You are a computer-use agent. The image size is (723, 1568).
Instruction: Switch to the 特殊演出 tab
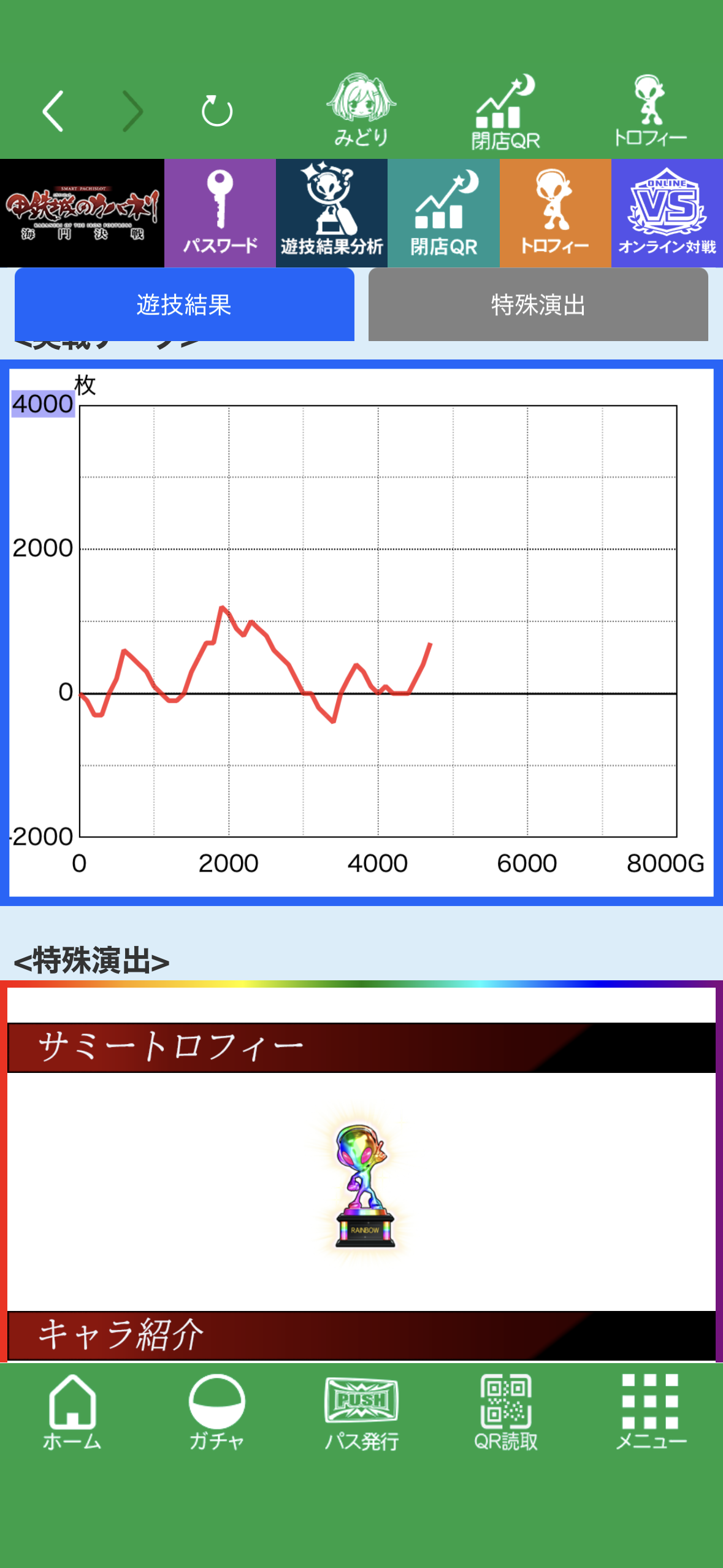pyautogui.click(x=538, y=304)
